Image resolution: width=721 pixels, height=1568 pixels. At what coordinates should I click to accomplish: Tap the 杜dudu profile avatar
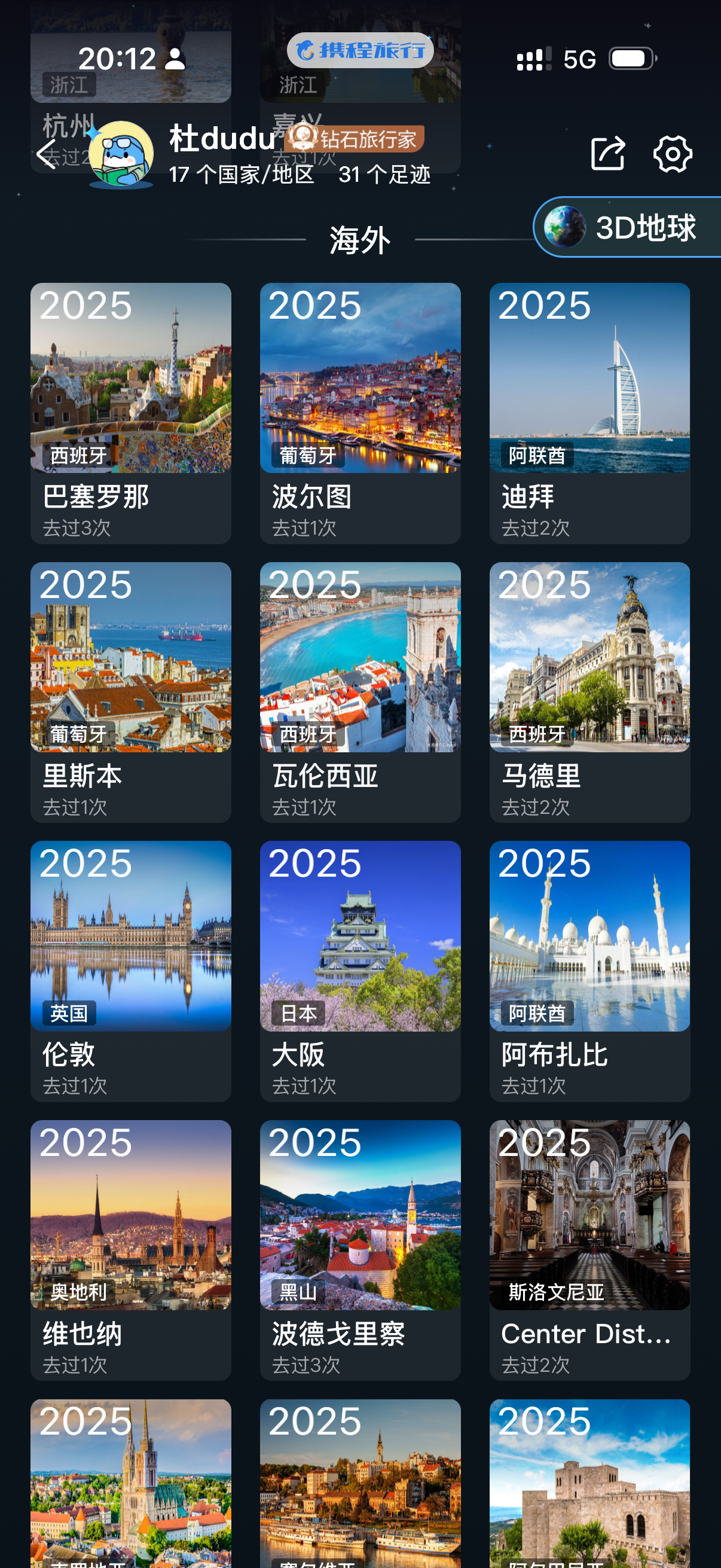coord(121,154)
